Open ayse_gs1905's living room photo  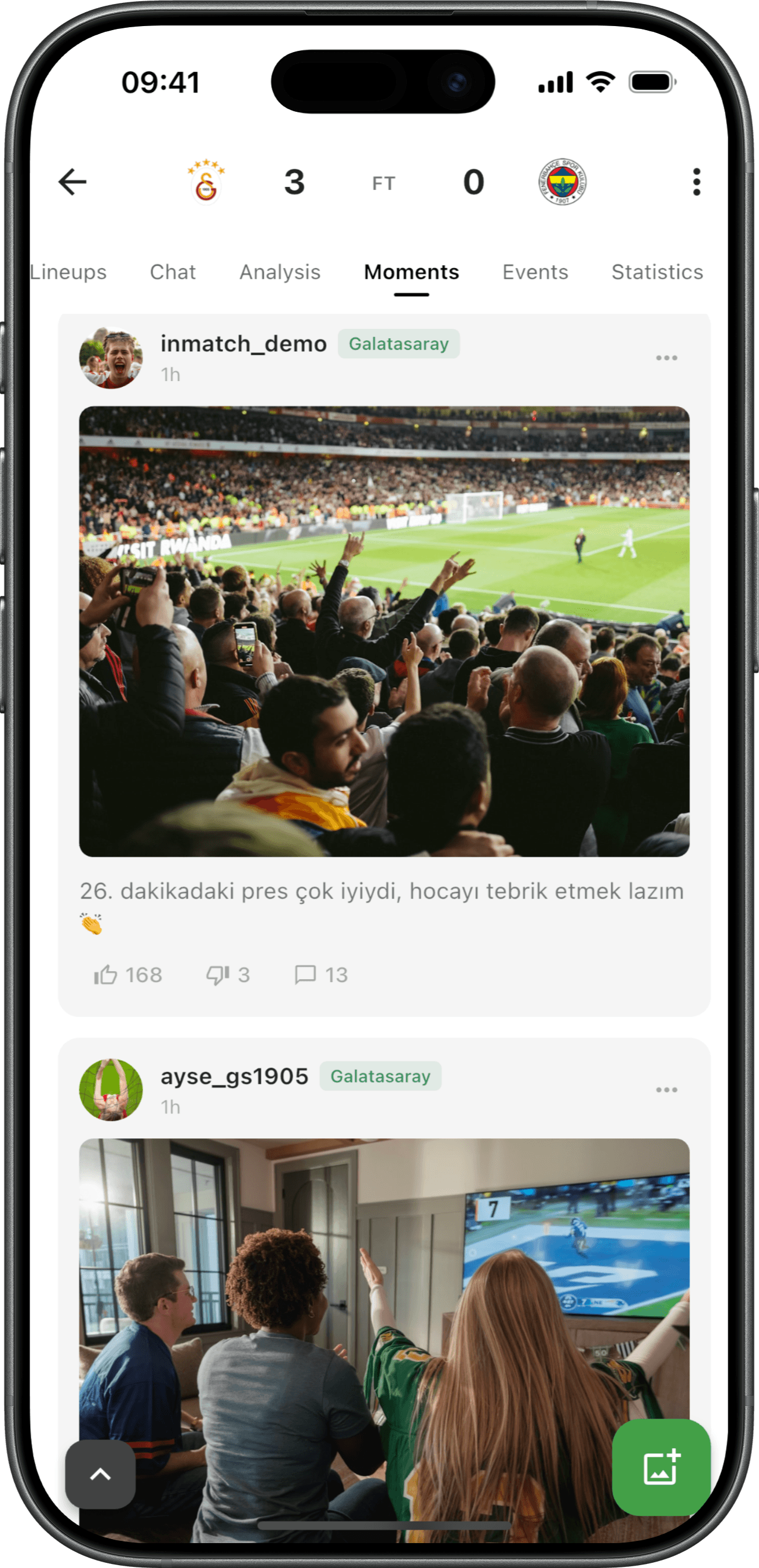[x=384, y=1339]
